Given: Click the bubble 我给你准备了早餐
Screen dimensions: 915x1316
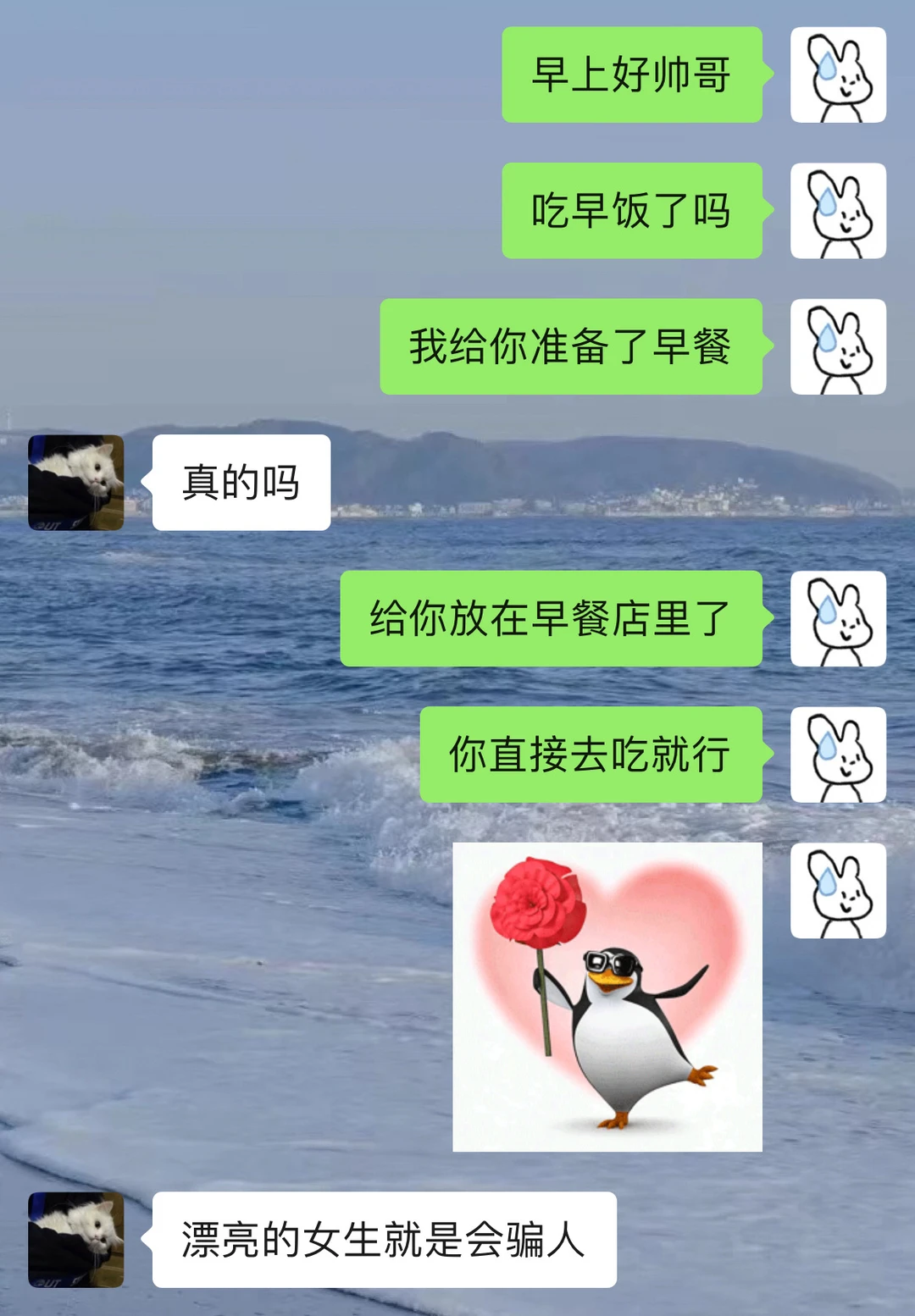Looking at the screenshot, I should click(576, 347).
